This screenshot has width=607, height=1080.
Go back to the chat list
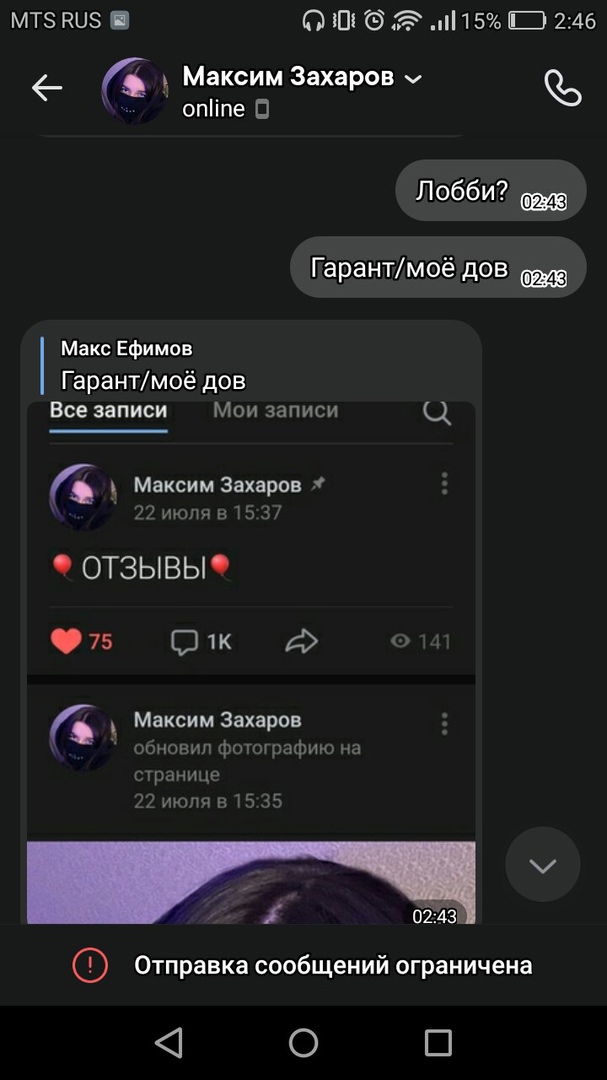(47, 89)
